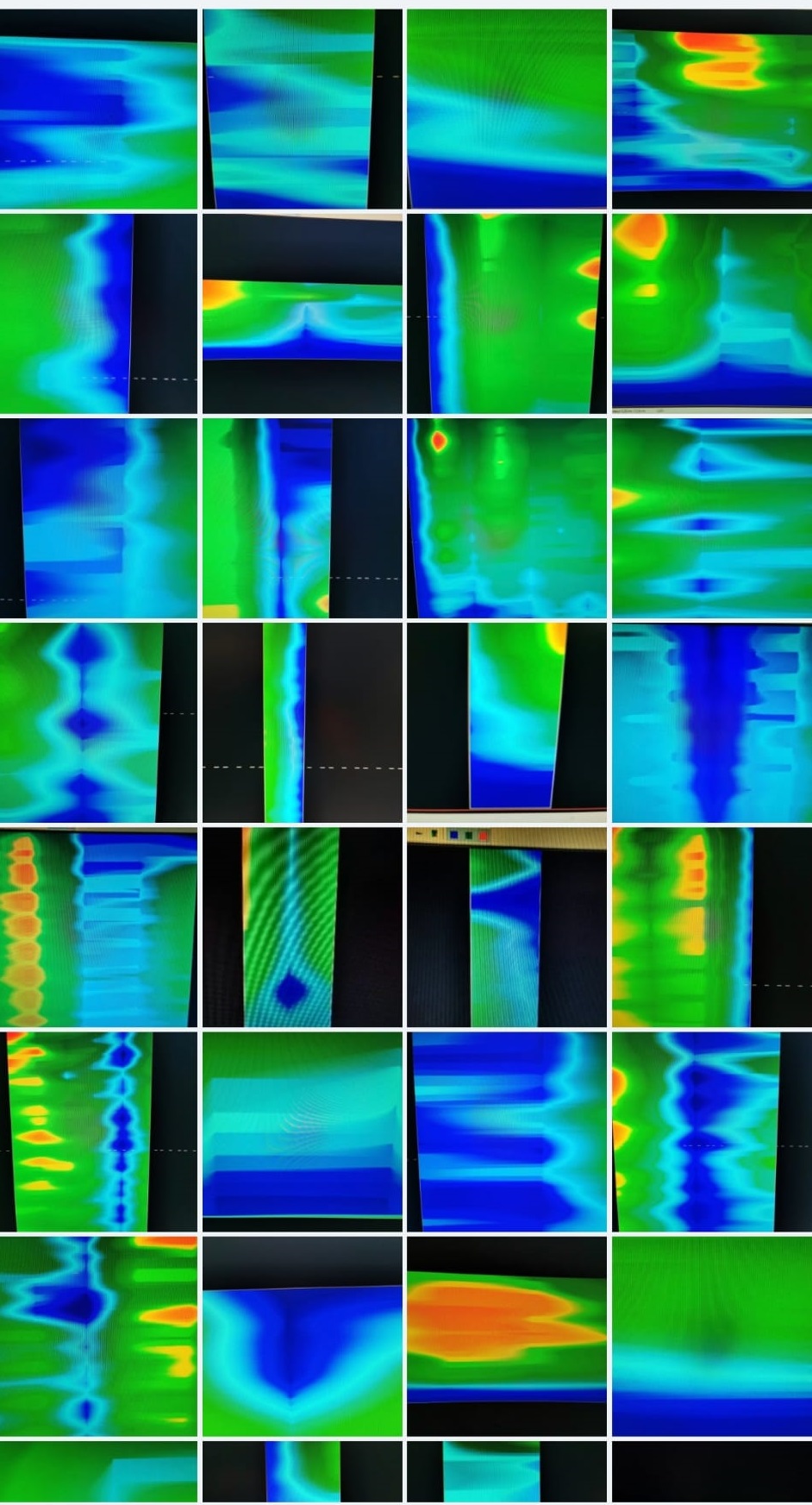Select the photo with a small red dot
The height and width of the screenshot is (1505, 812).
click(506, 517)
